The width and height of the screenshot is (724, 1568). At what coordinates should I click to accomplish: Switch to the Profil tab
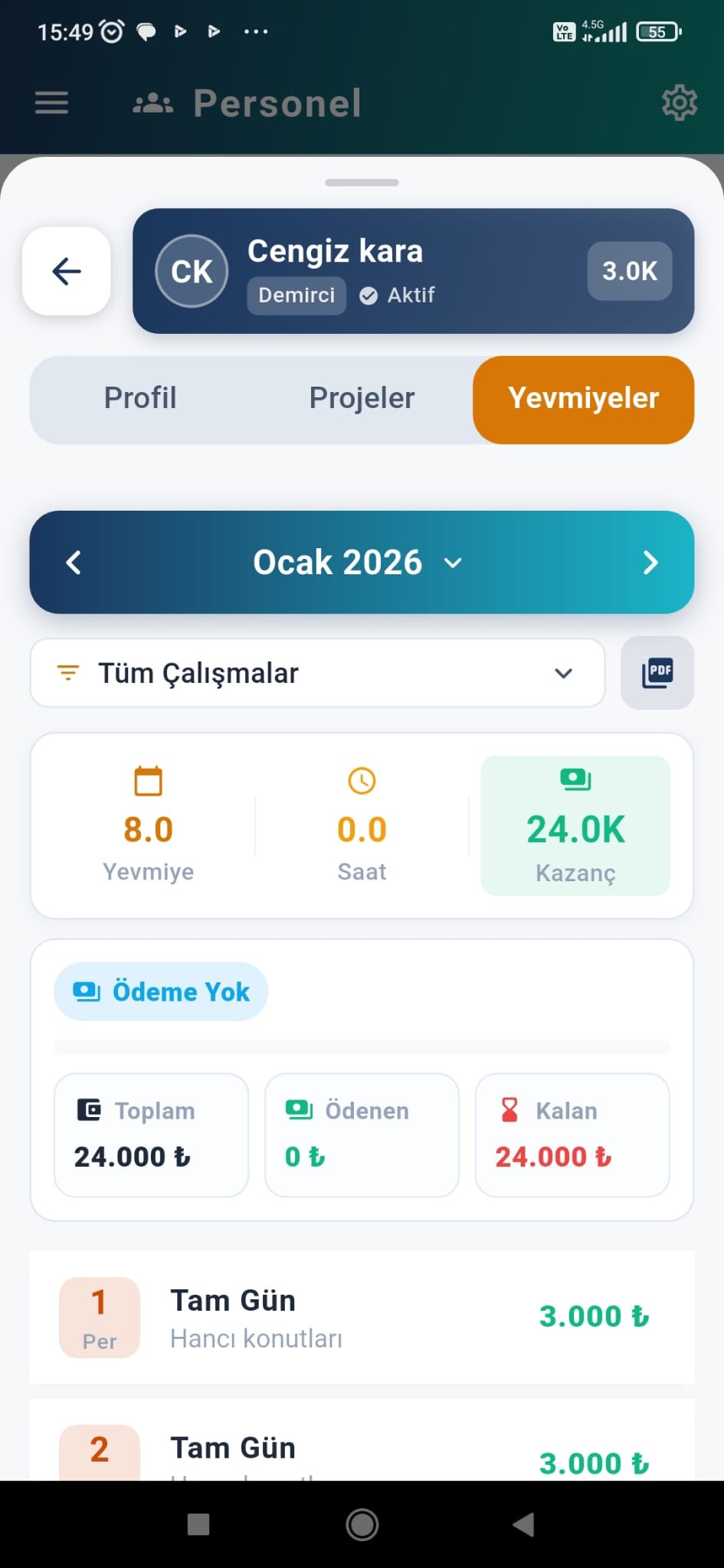click(x=140, y=399)
